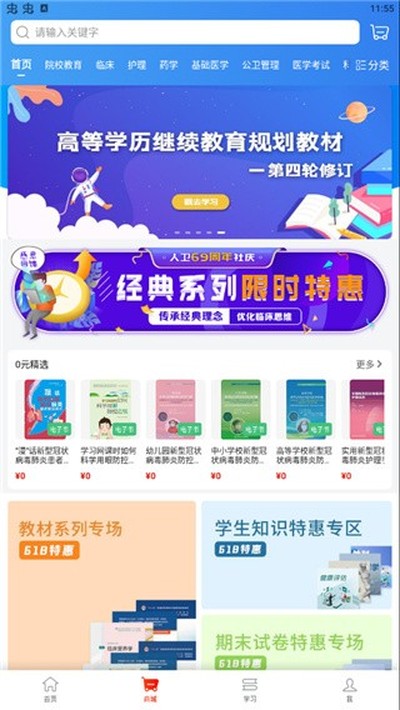This screenshot has width=400, height=710.
Task: Open the 分类 category list
Action: (x=372, y=65)
